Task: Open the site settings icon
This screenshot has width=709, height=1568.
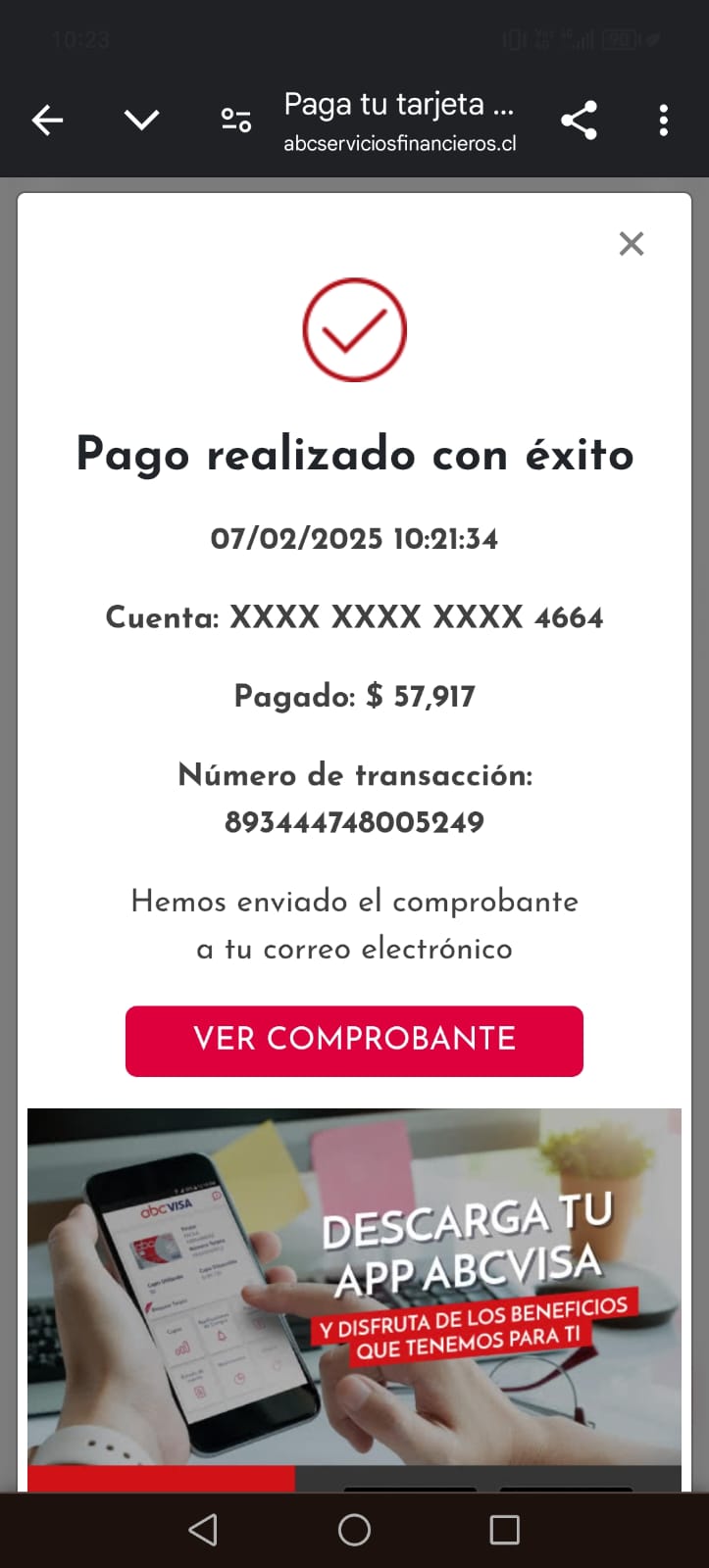Action: [235, 121]
